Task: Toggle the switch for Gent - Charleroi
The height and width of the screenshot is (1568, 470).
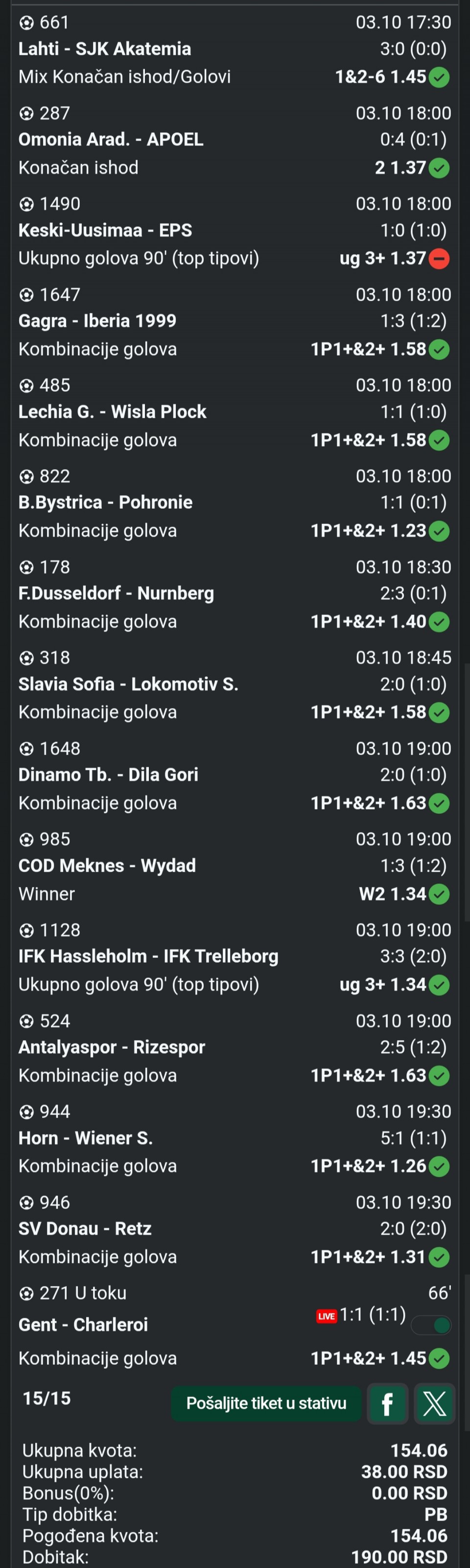Action: tap(431, 1325)
